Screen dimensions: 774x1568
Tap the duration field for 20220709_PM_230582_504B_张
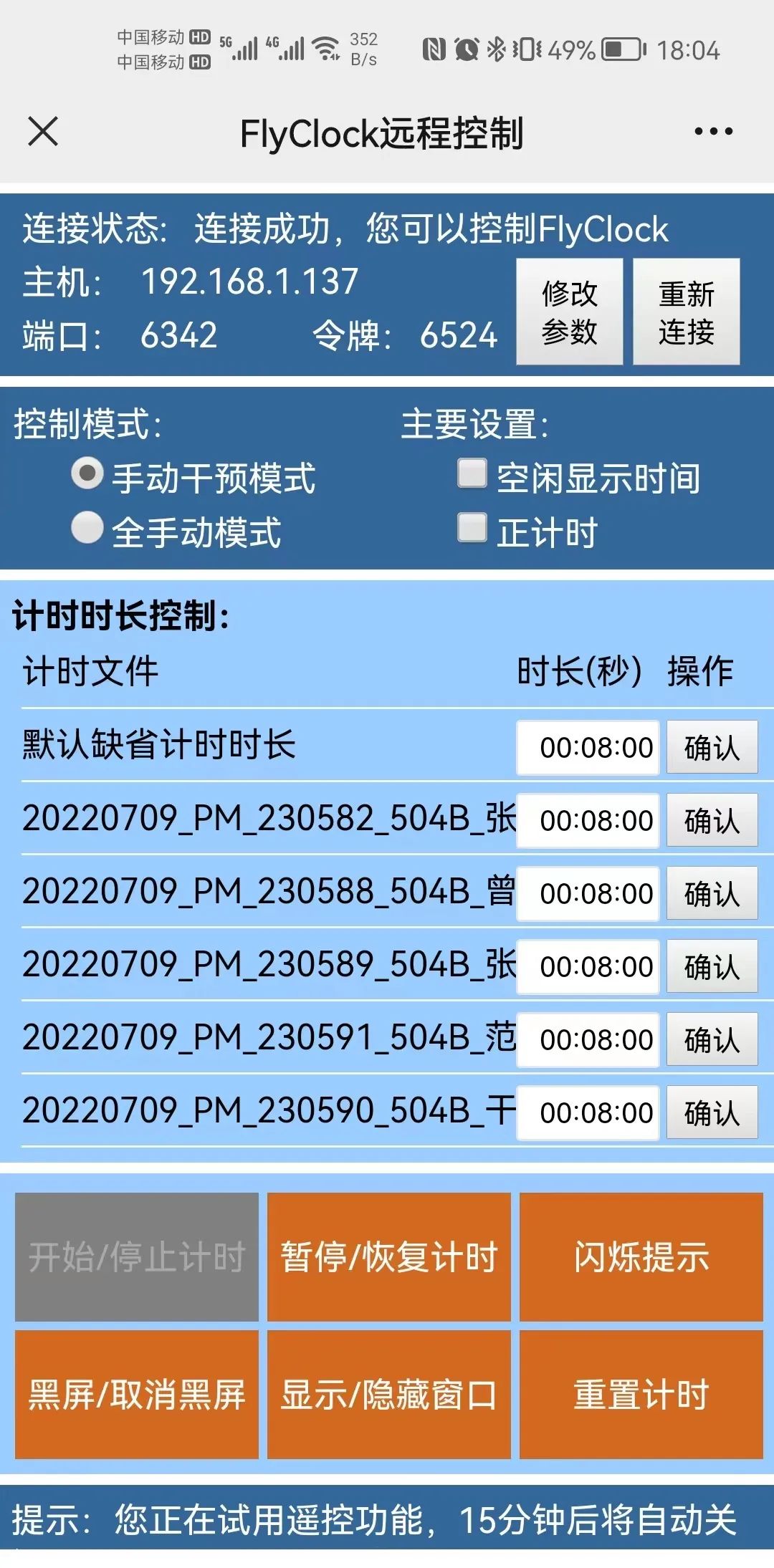[587, 821]
